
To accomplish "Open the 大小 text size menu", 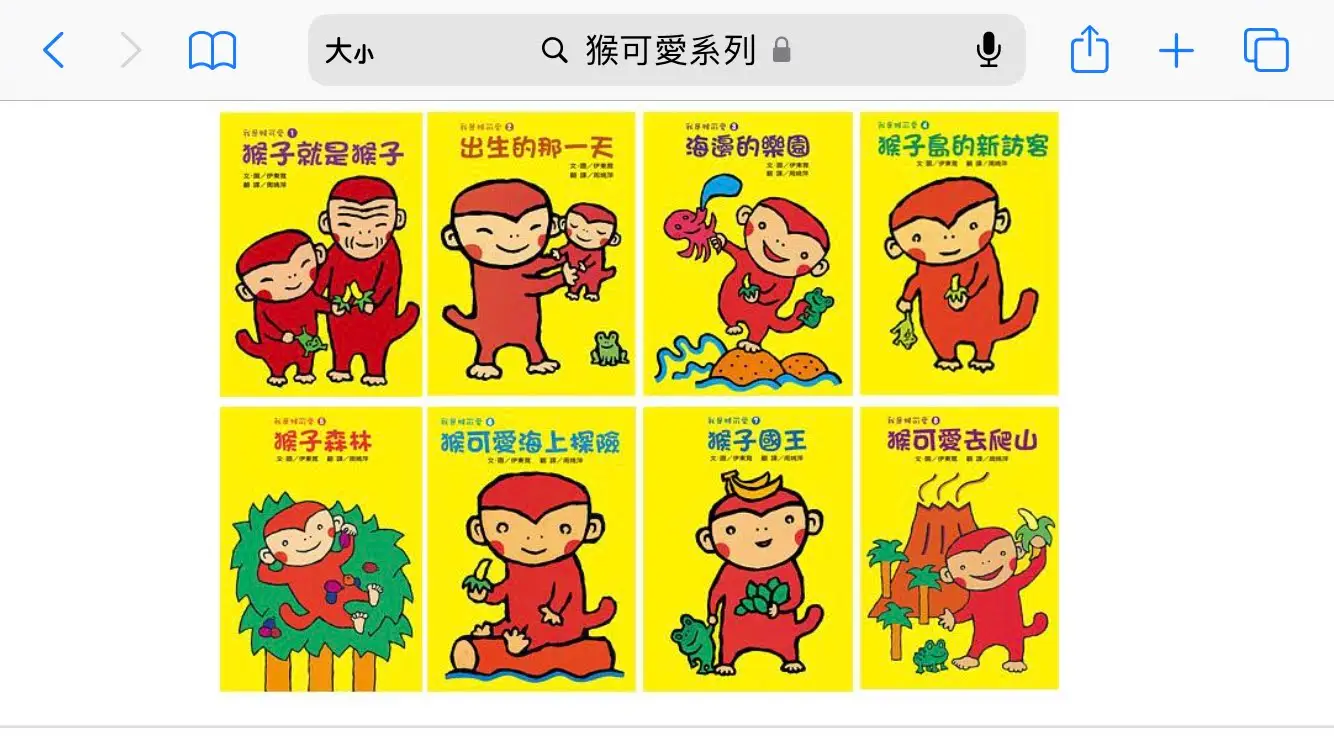I will click(349, 51).
